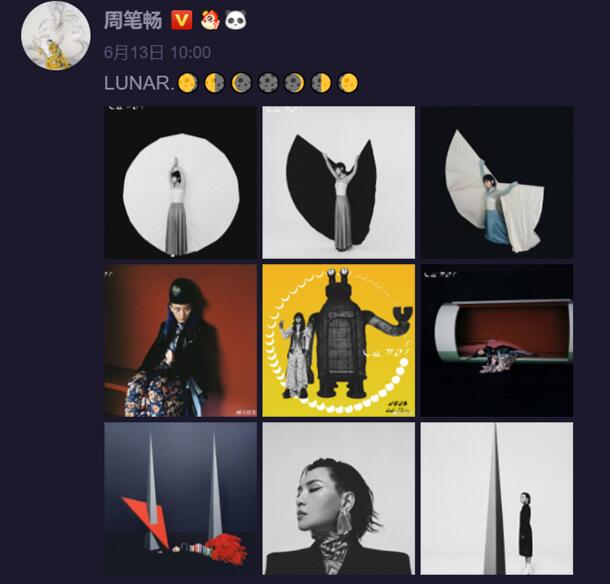This screenshot has width=610, height=584.
Task: Tap the username 周笔畅
Action: [132, 20]
